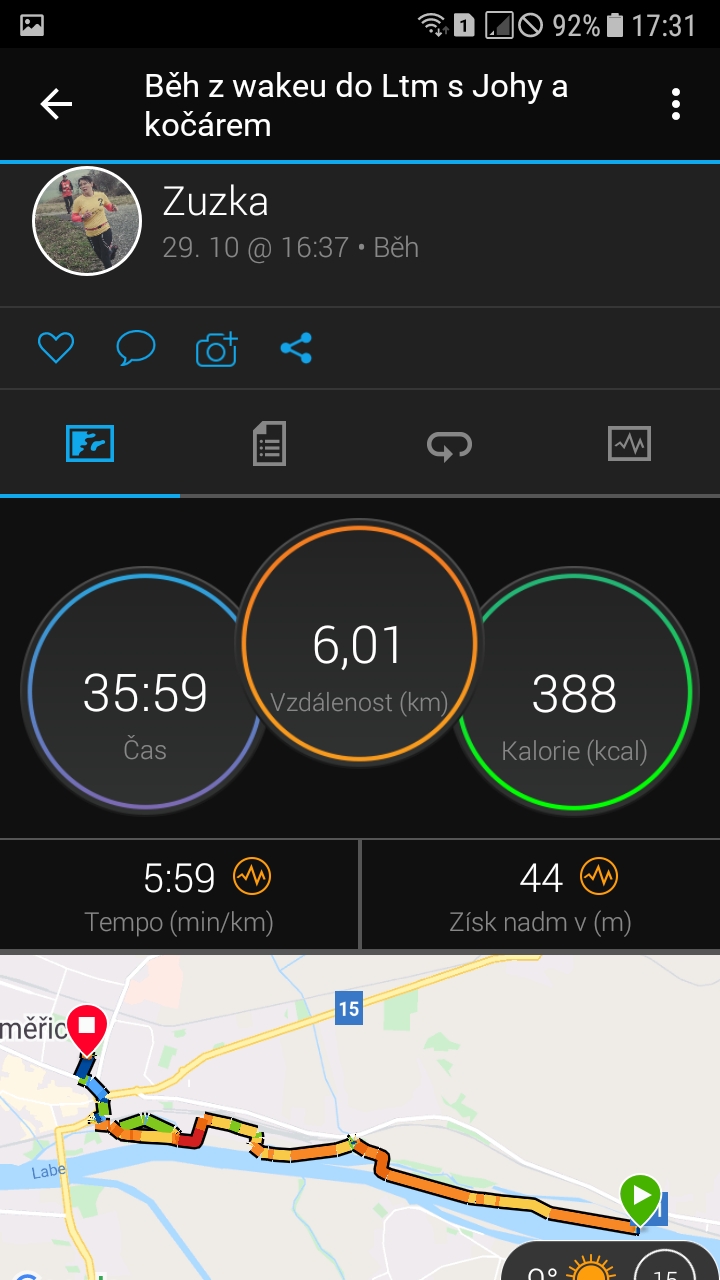Open the Tempo insights icon
Screen dimensions: 720x1280
(252, 877)
